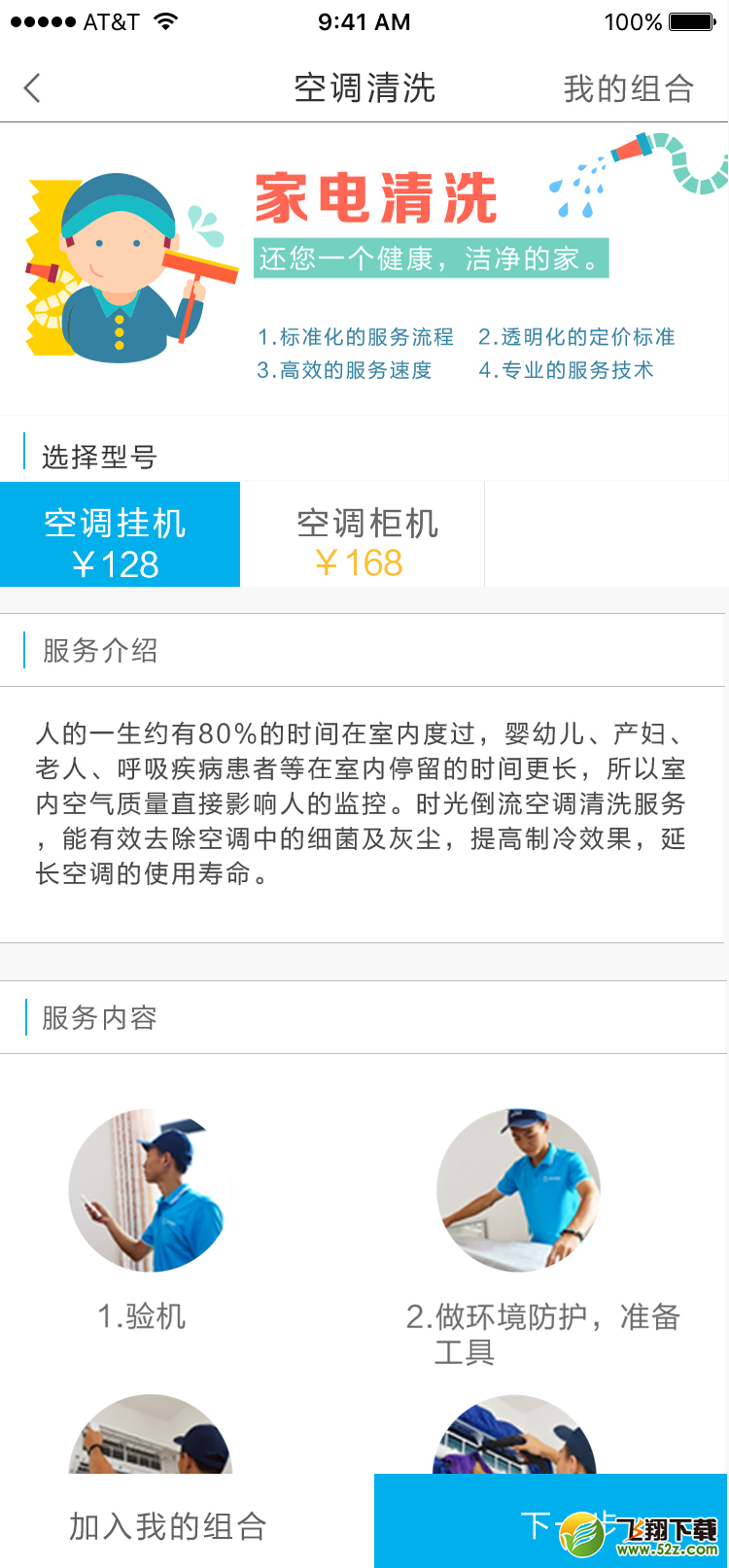The width and height of the screenshot is (729, 1568).
Task: Choose the 空调柜机 ¥168 model
Action: [x=363, y=534]
